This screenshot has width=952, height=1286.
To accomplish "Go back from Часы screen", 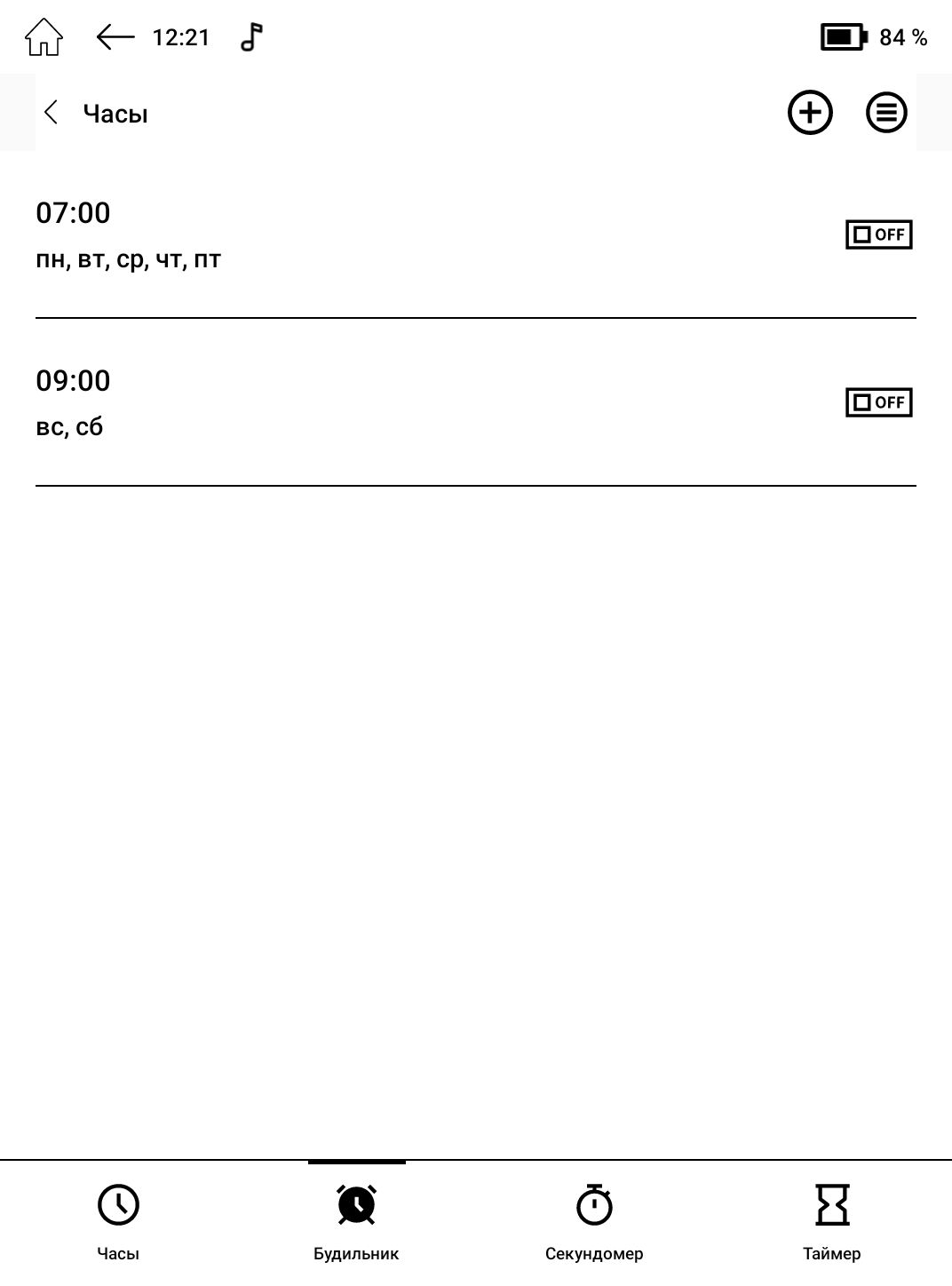I will (52, 113).
